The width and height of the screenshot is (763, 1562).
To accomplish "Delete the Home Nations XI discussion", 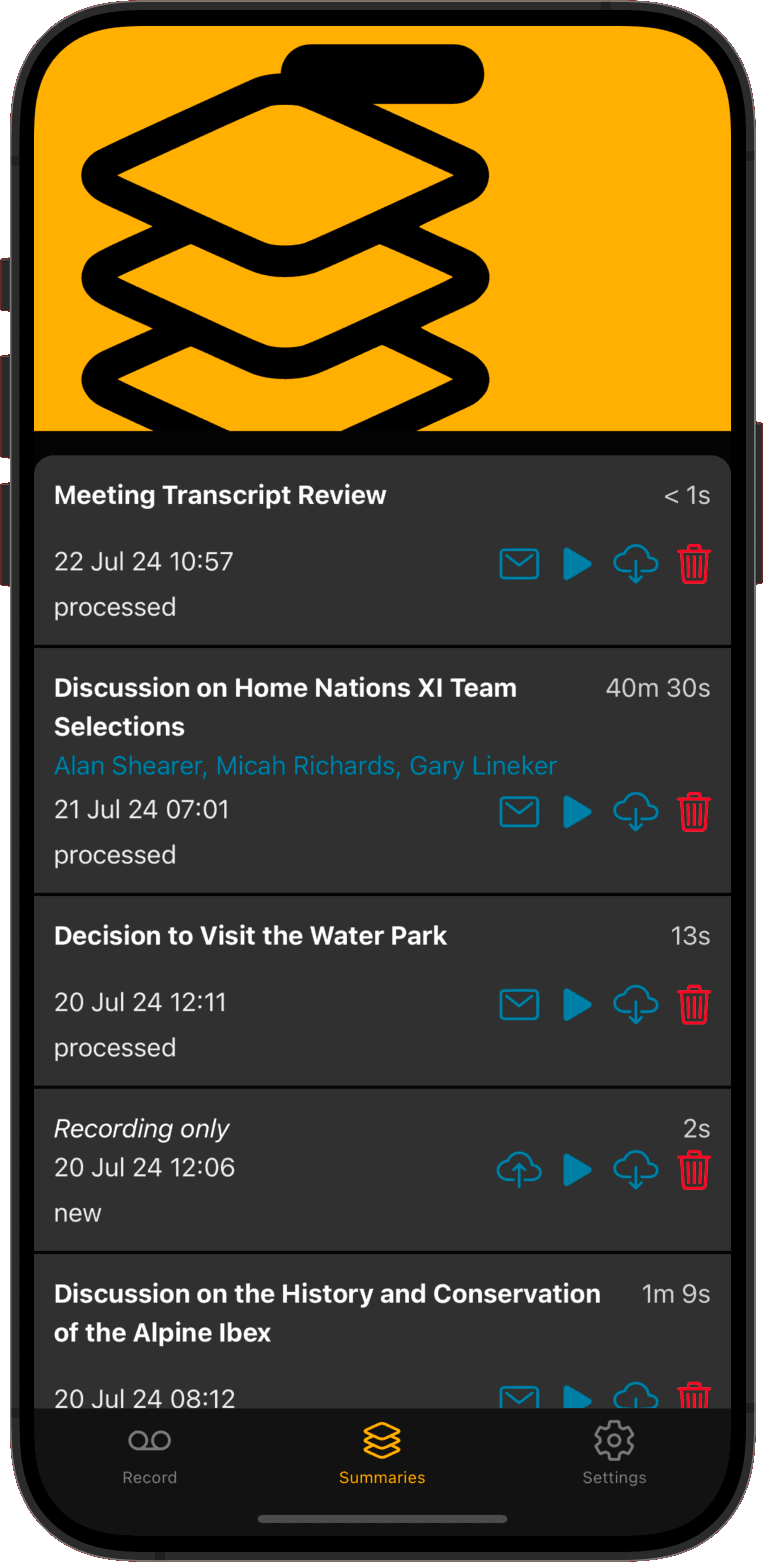I will click(694, 811).
